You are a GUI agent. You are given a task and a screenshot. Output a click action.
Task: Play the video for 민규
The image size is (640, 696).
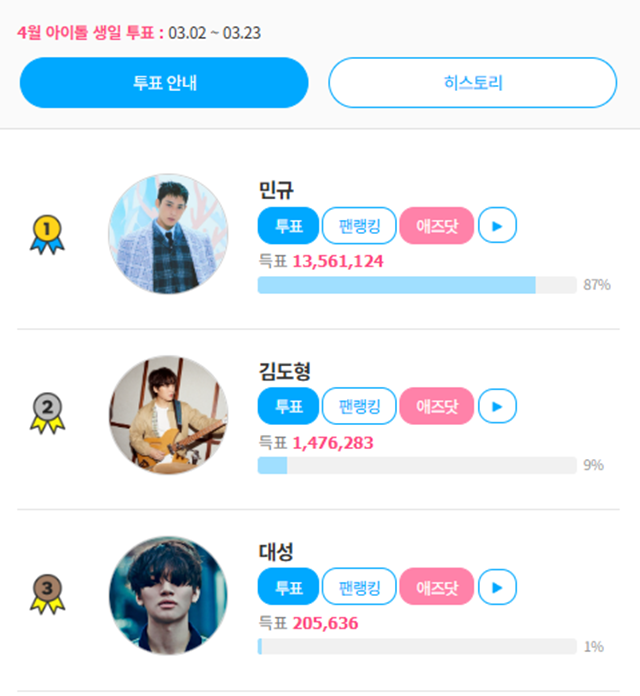(x=497, y=226)
